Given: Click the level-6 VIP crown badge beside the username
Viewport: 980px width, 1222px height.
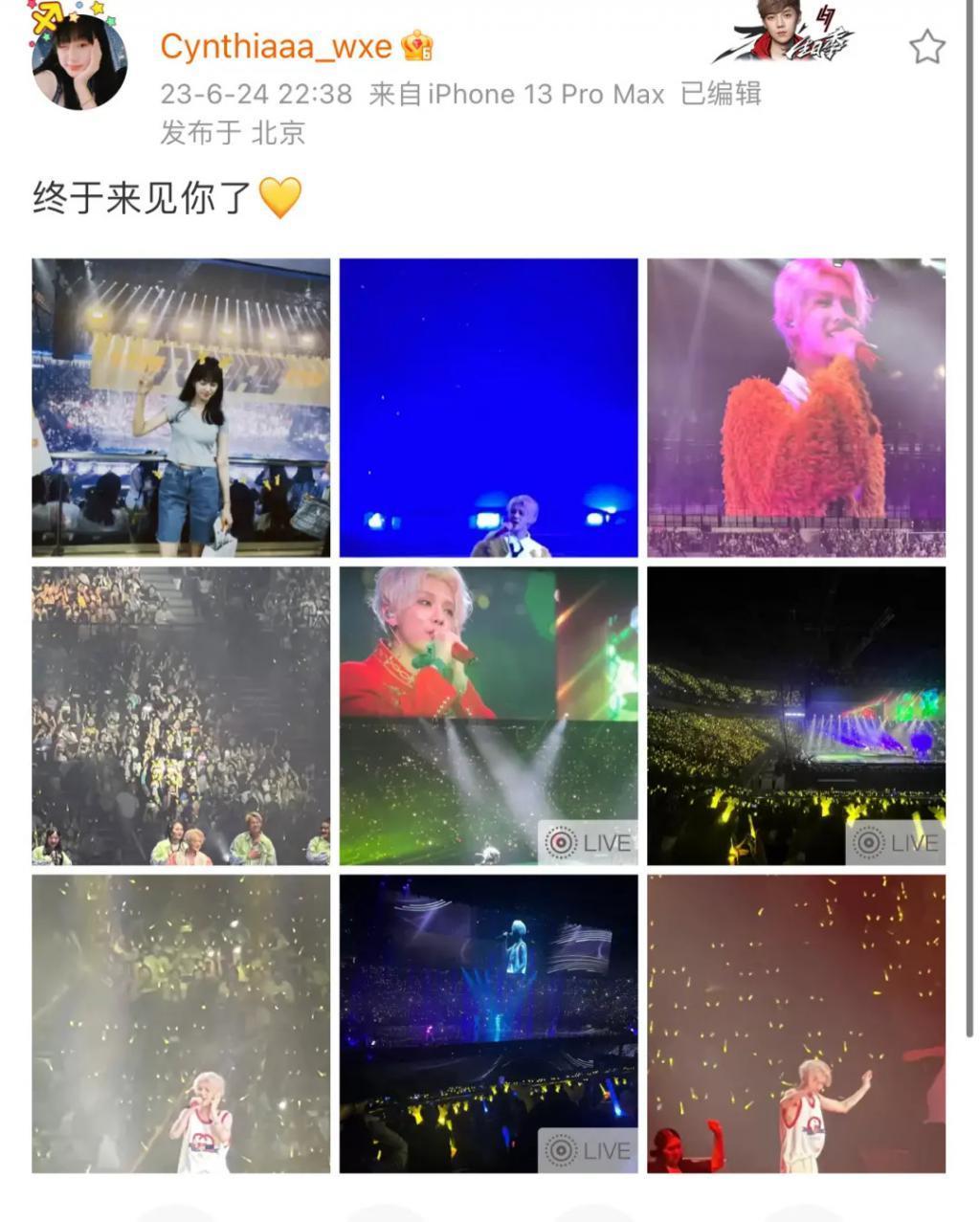Looking at the screenshot, I should coord(416,46).
